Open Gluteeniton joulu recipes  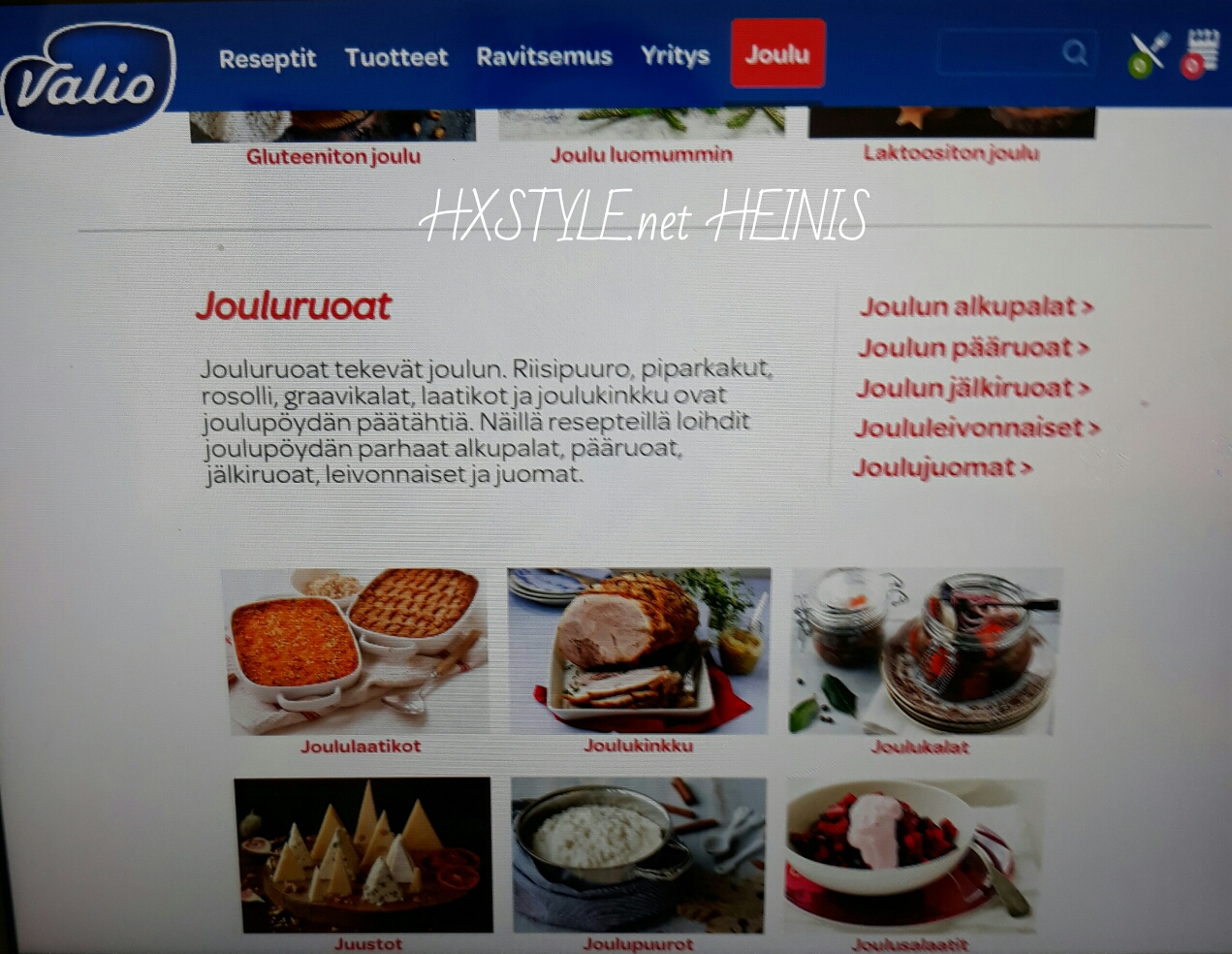[333, 155]
